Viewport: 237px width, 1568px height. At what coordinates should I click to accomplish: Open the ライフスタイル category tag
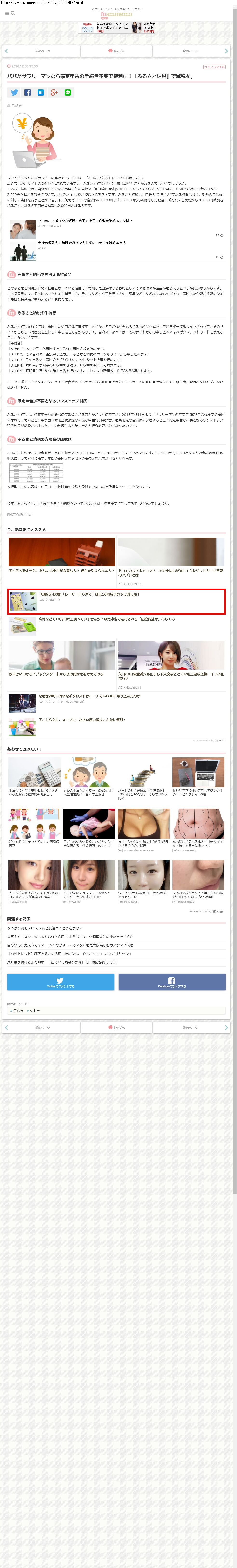click(214, 67)
